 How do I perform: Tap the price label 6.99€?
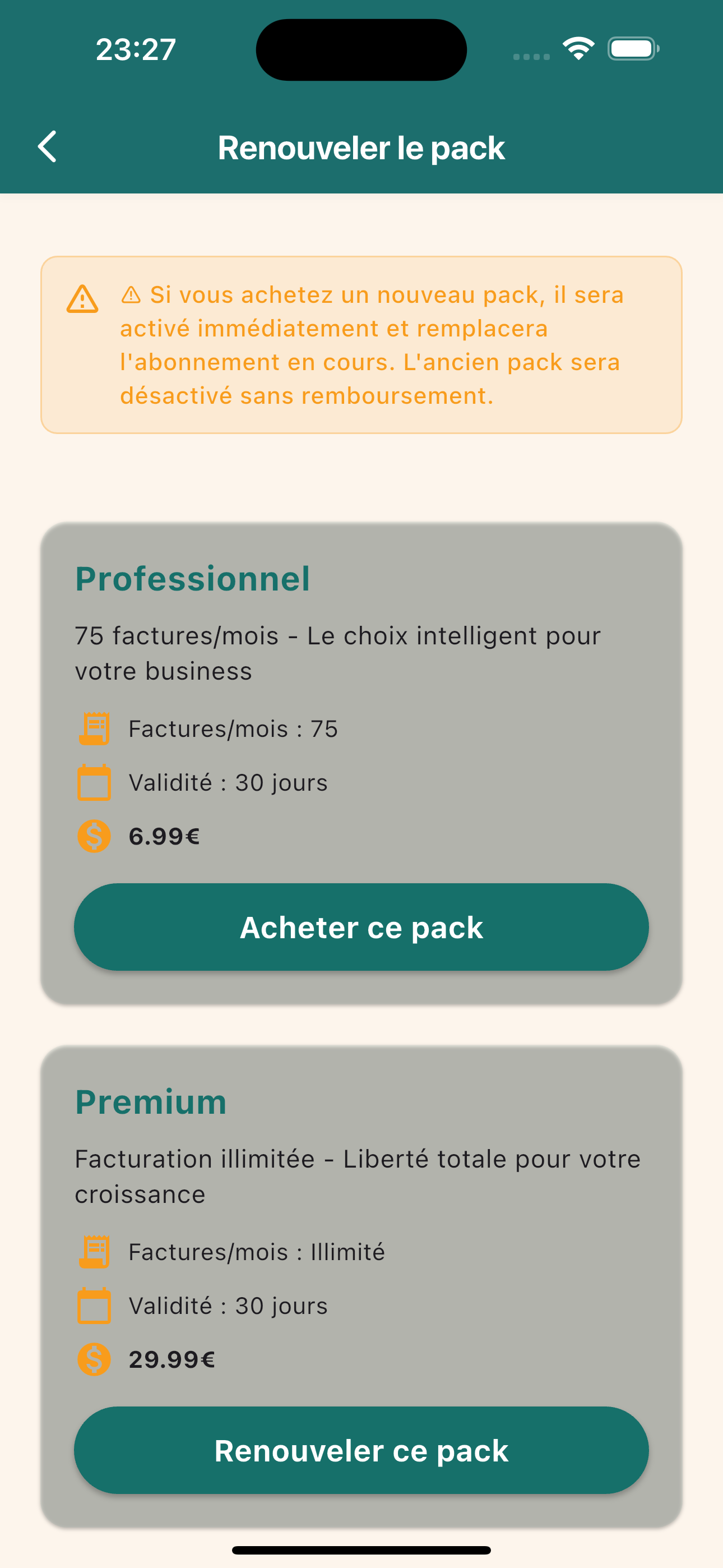[163, 836]
